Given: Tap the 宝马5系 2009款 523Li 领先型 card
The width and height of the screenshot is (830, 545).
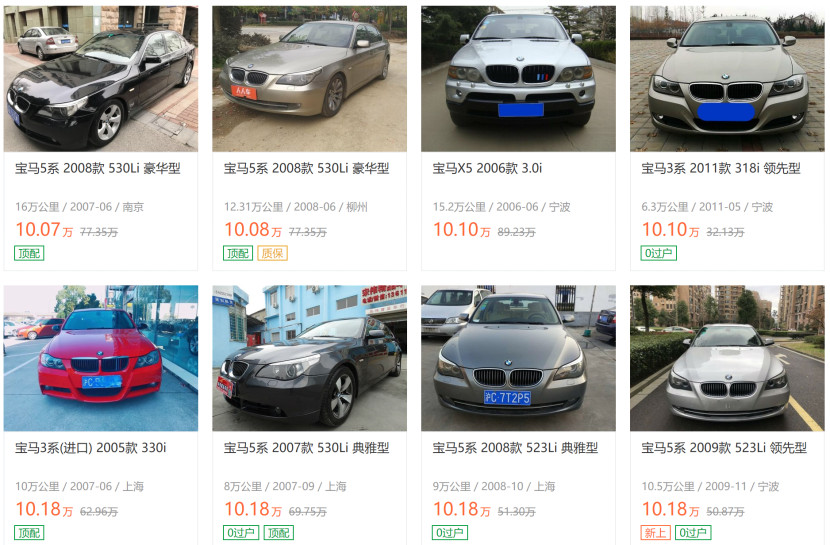Looking at the screenshot, I should click(724, 447).
